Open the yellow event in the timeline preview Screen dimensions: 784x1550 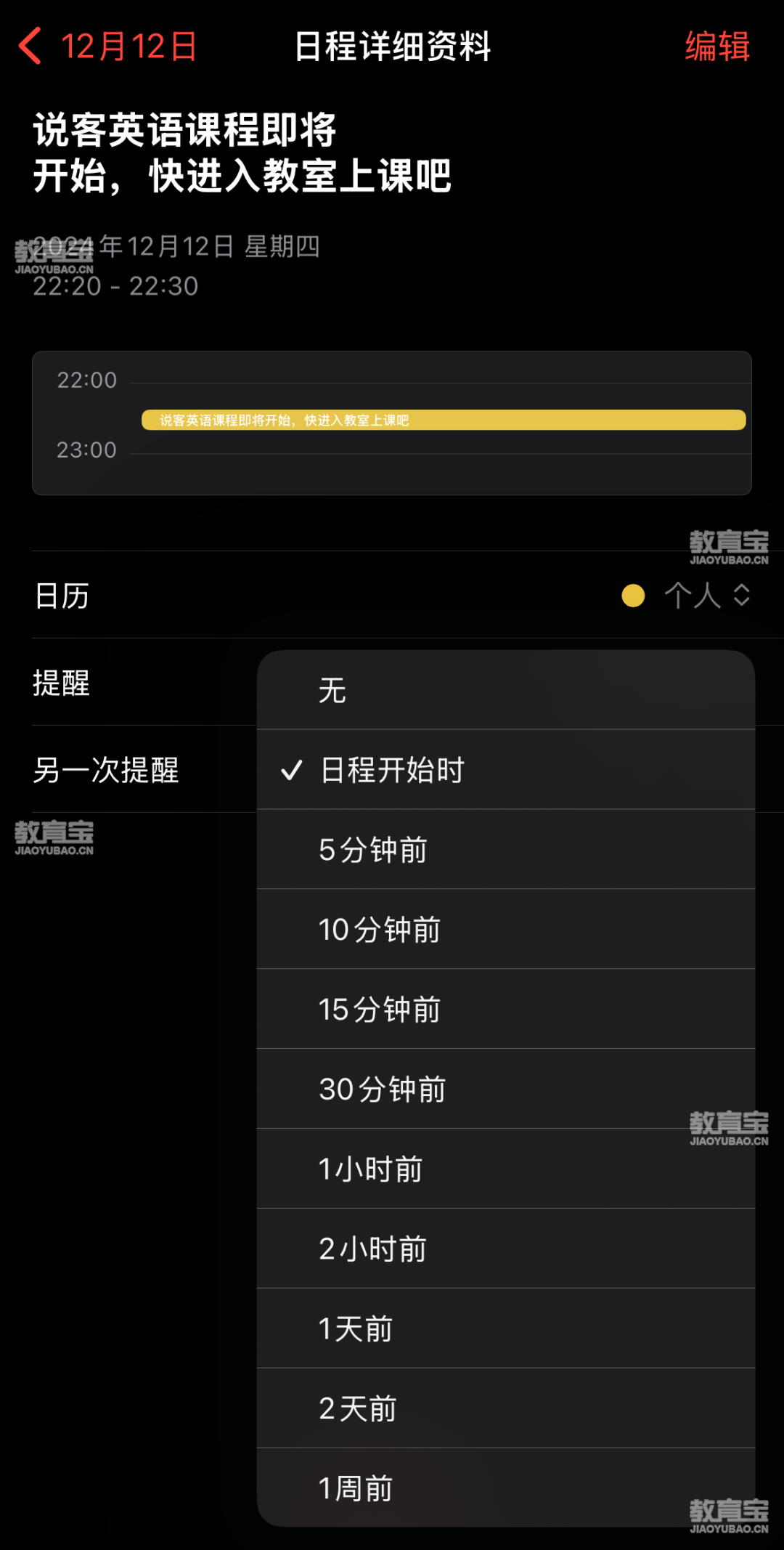coord(443,420)
